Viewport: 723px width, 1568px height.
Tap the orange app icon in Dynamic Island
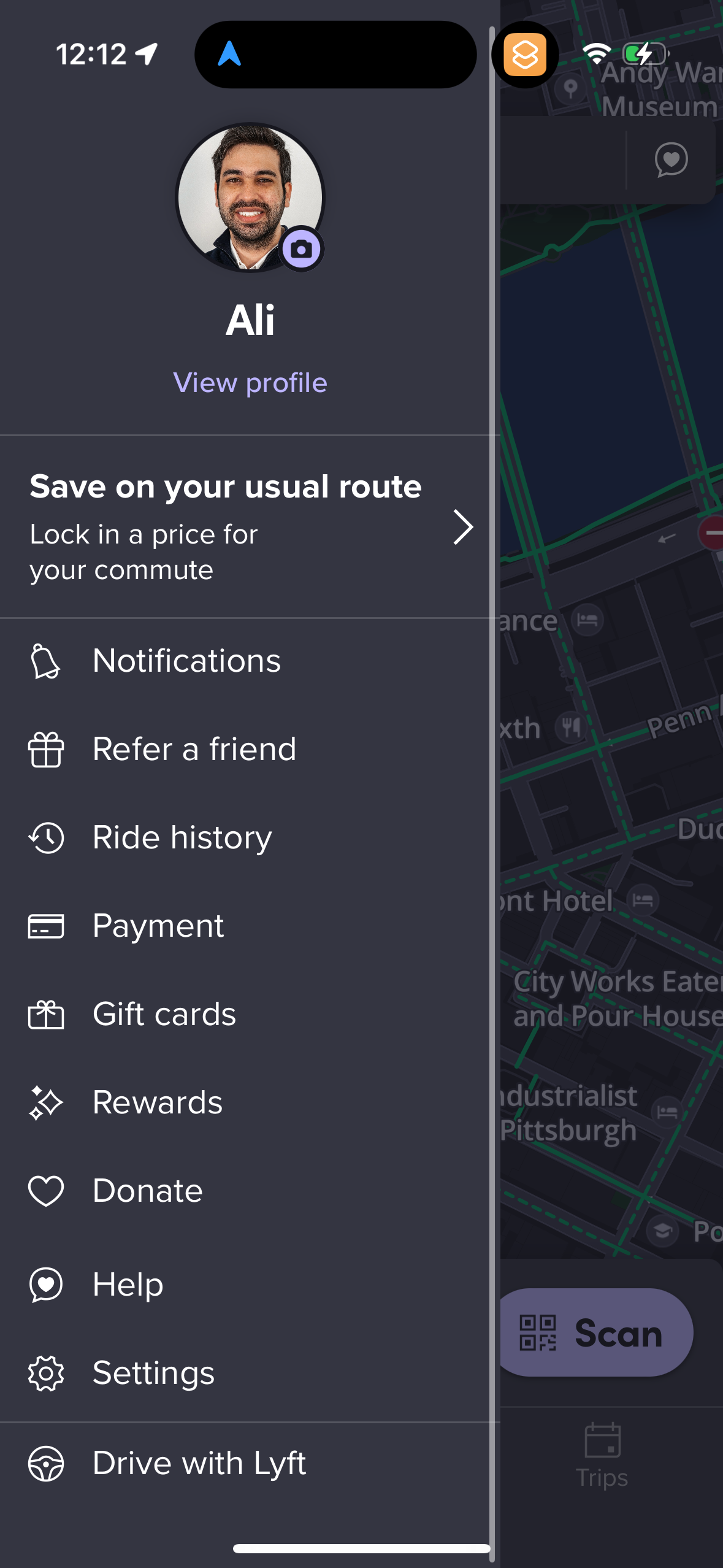pyautogui.click(x=525, y=55)
